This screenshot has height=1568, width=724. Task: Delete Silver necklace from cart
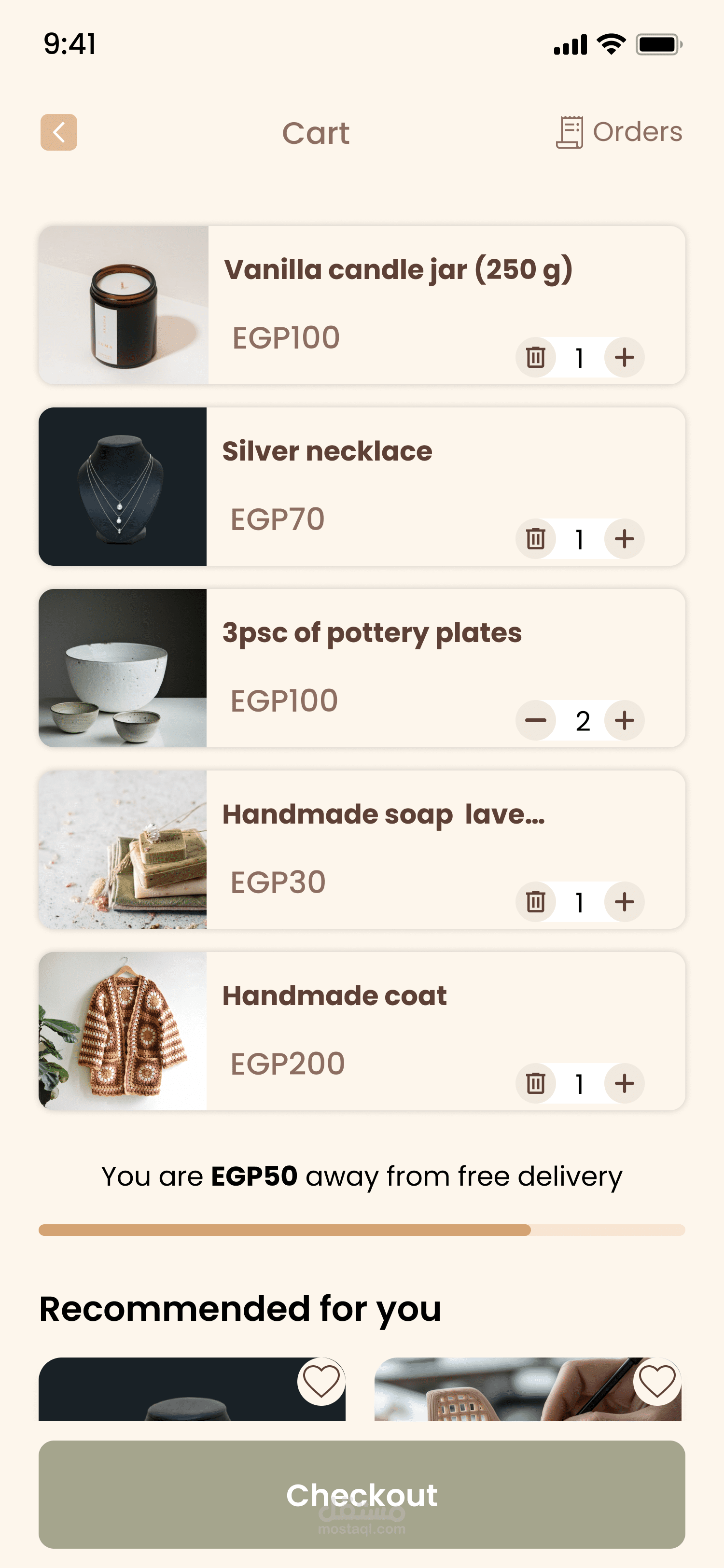point(535,539)
